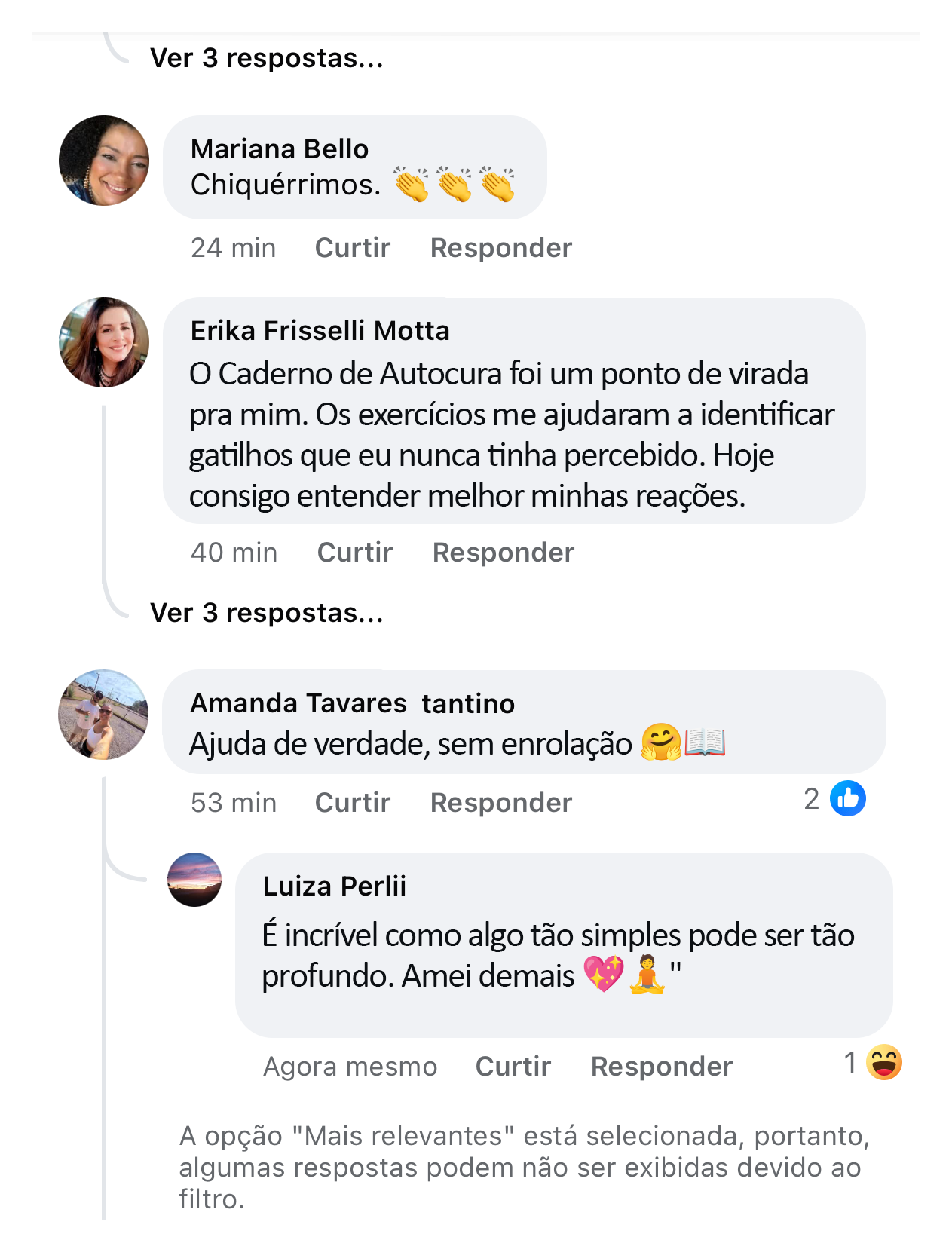Open Mariana Bello's profile picture

point(104,161)
